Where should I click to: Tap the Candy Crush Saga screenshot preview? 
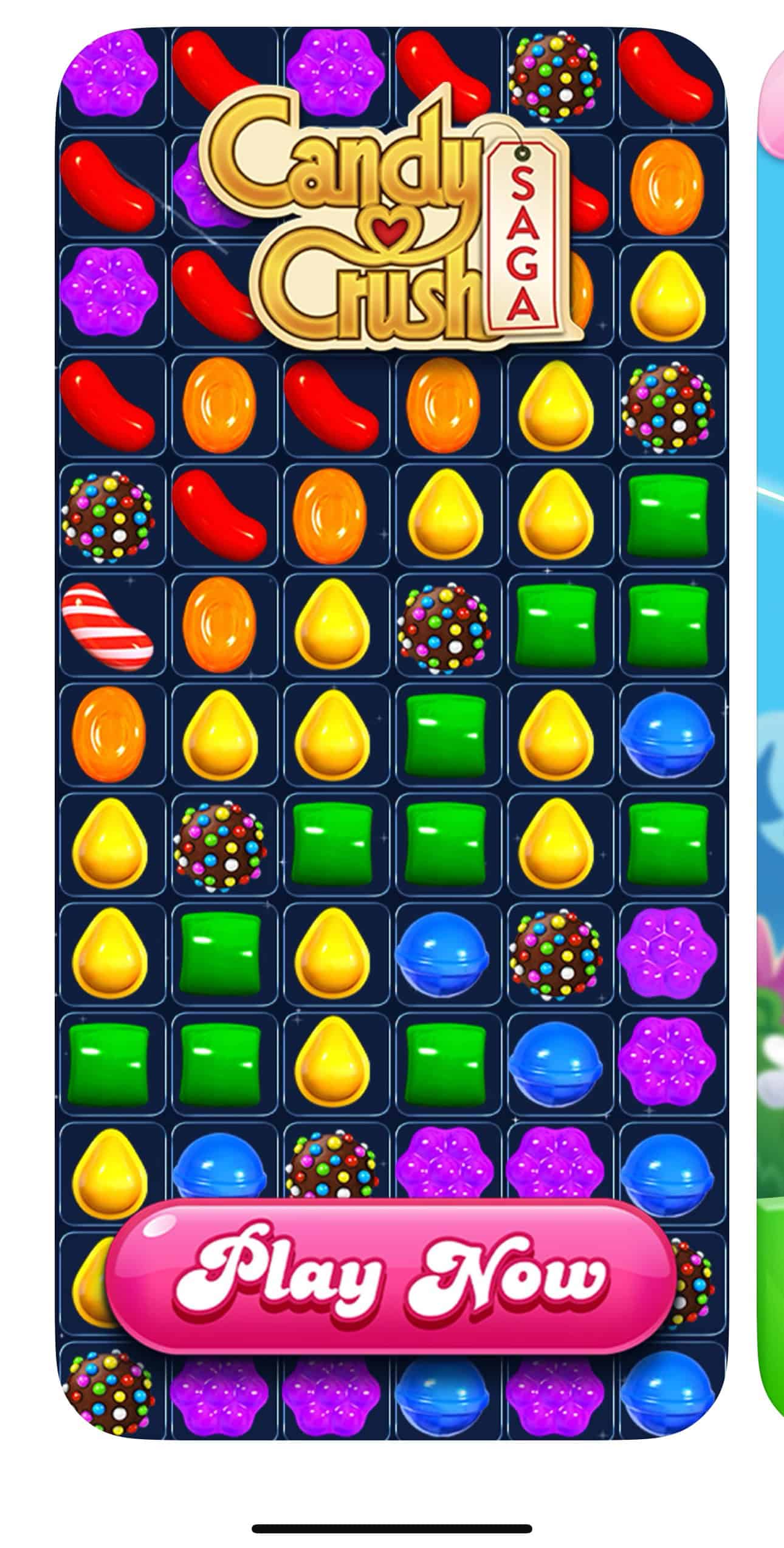tap(391, 729)
